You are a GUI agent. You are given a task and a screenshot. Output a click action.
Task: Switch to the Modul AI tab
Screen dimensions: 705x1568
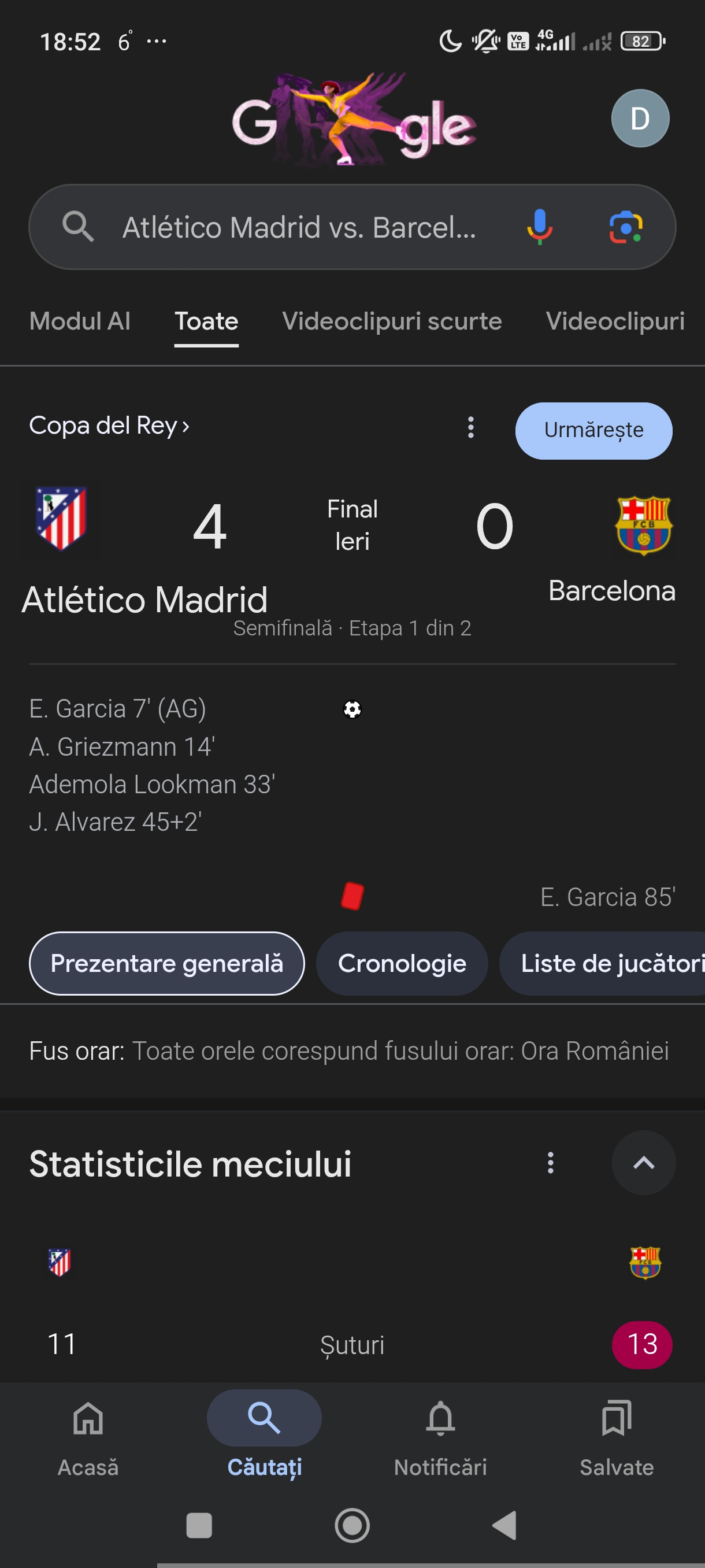tap(80, 321)
